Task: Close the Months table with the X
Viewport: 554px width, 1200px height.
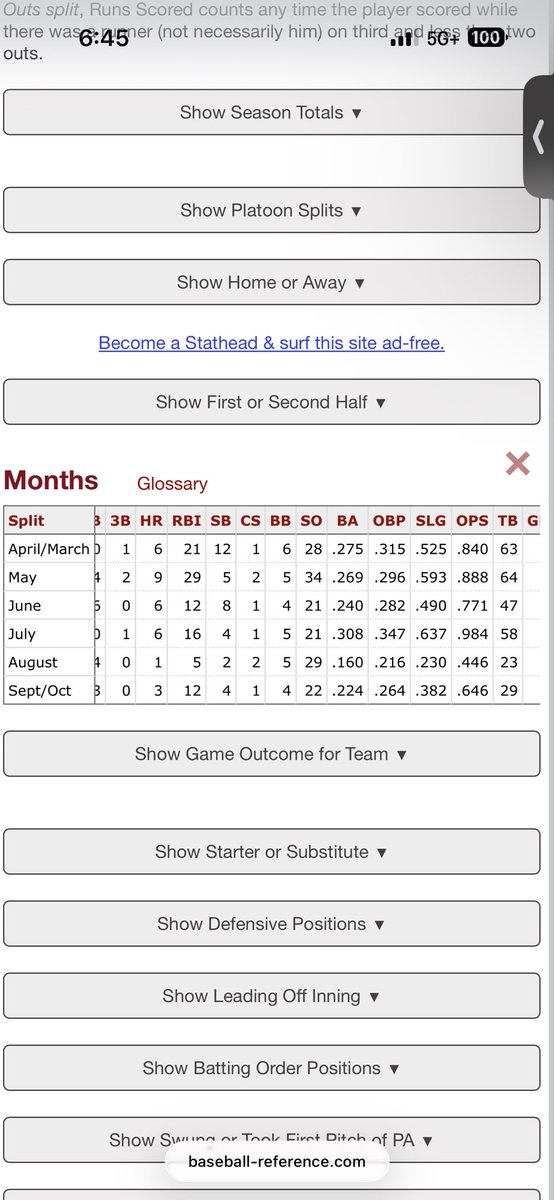Action: pos(517,463)
